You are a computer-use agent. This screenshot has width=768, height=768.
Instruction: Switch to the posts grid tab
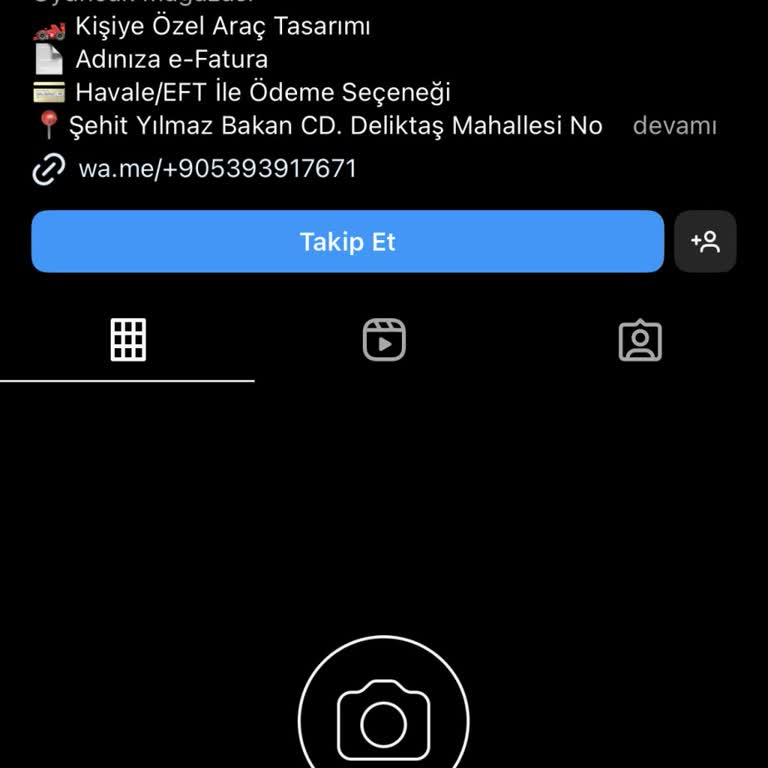coord(128,341)
